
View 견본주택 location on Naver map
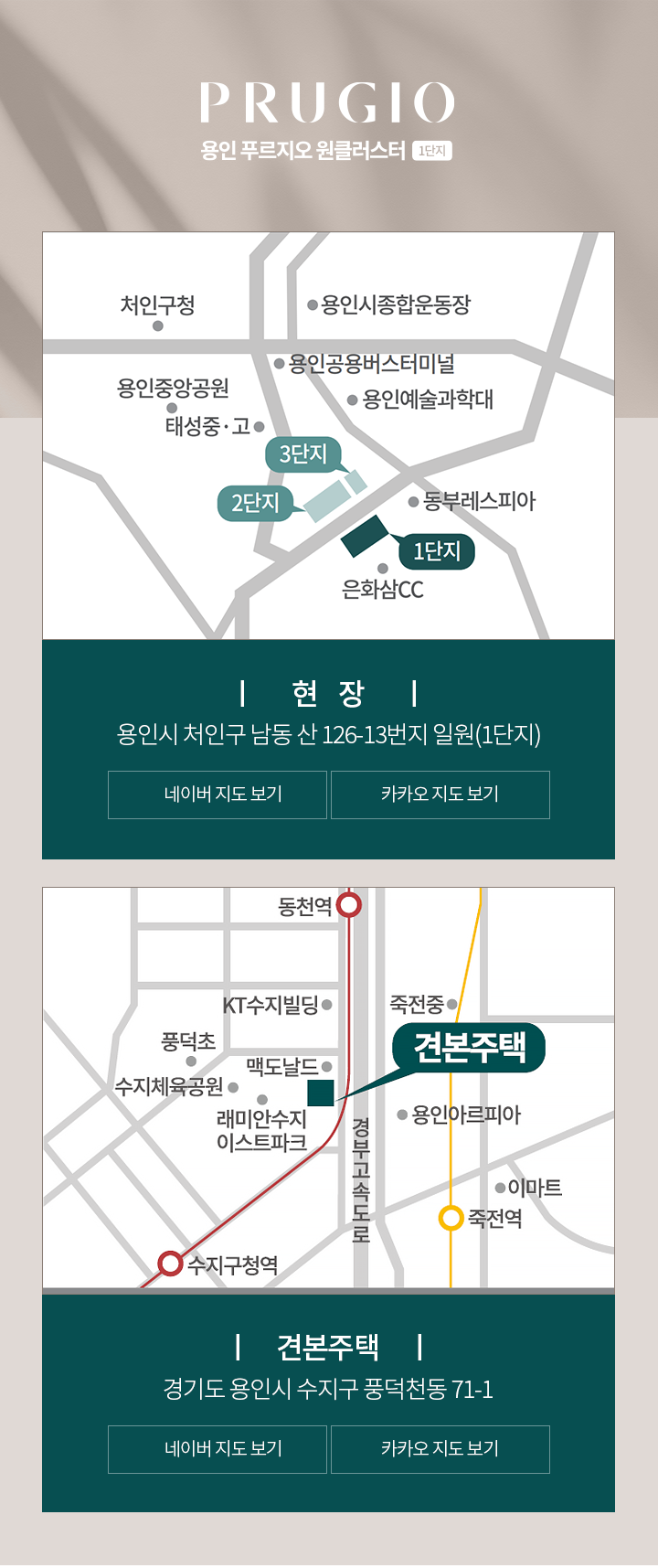pyautogui.click(x=218, y=1449)
